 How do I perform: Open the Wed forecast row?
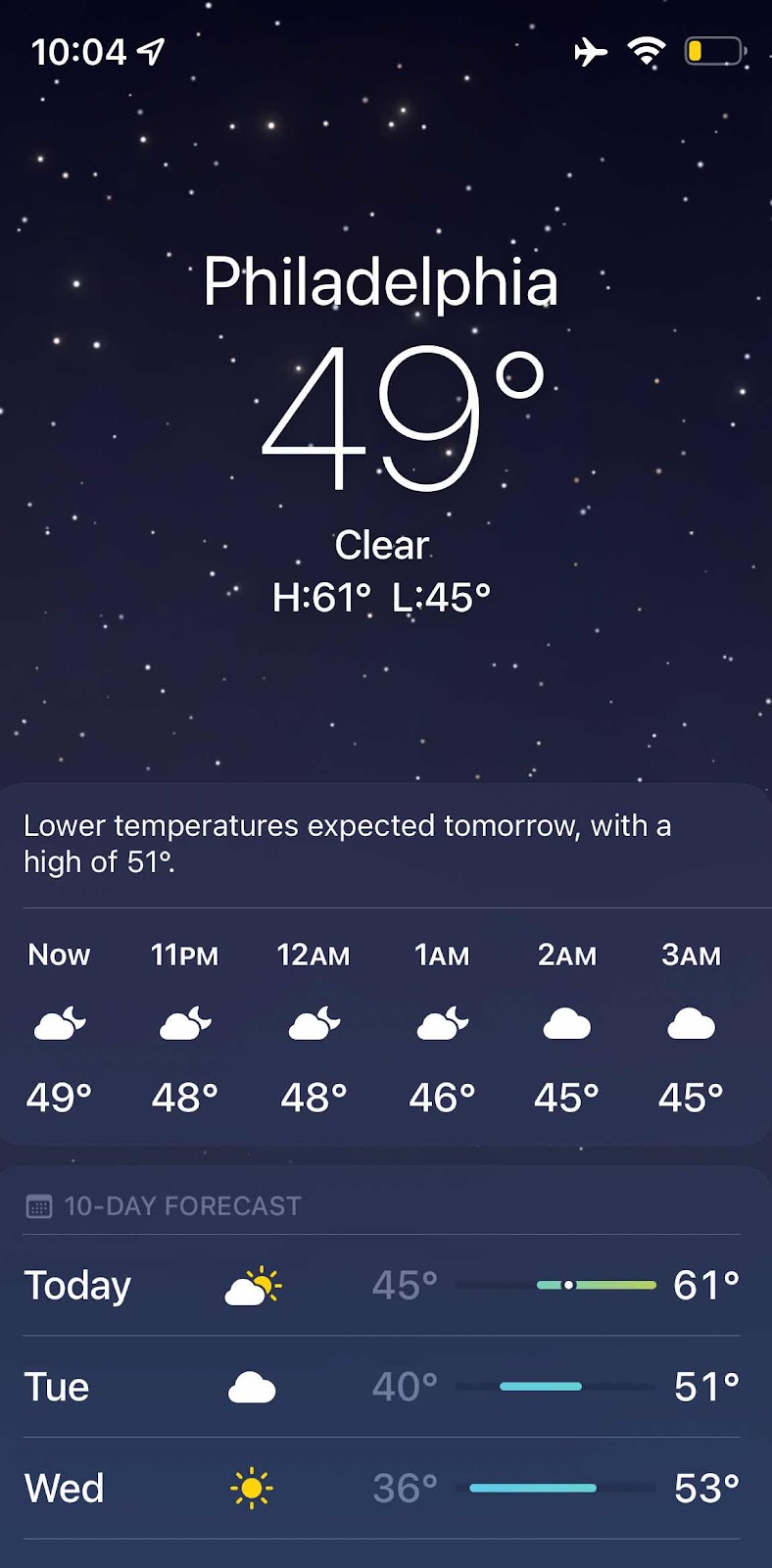382,1488
